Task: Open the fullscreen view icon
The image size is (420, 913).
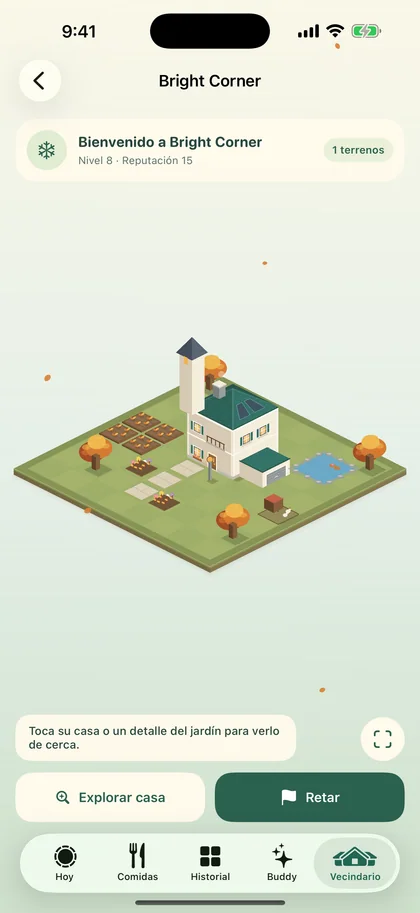Action: [x=382, y=739]
